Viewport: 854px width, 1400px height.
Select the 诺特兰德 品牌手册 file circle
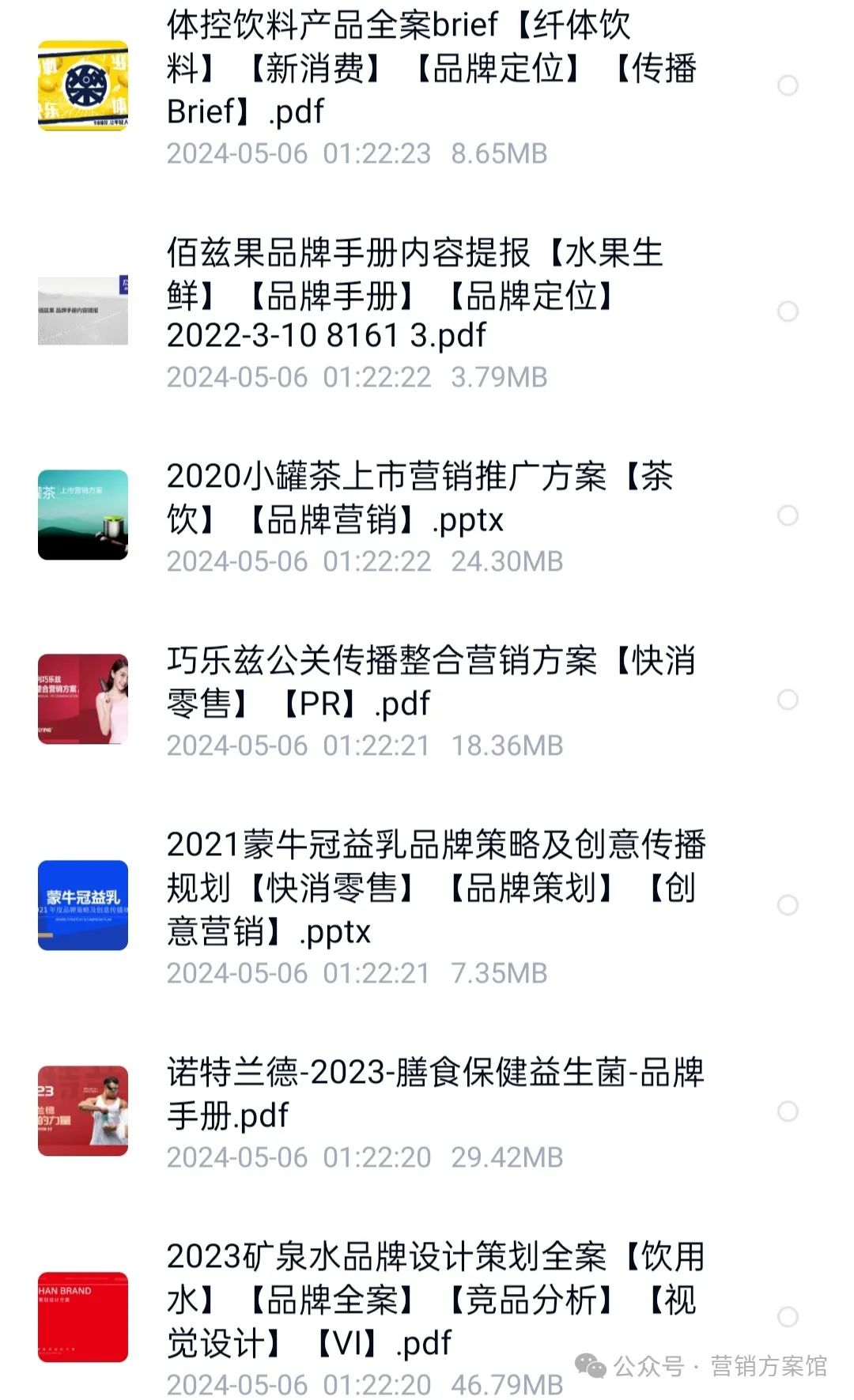point(788,1111)
